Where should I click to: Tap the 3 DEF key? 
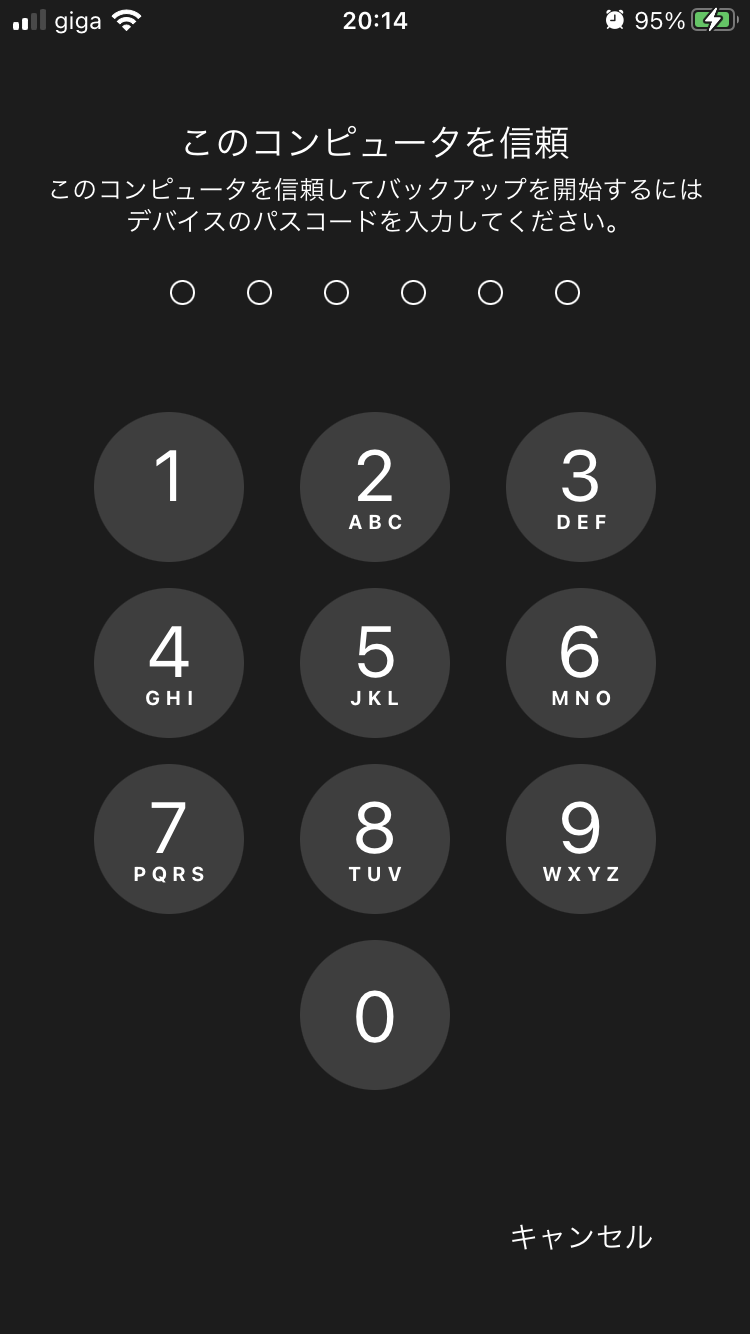click(x=581, y=487)
